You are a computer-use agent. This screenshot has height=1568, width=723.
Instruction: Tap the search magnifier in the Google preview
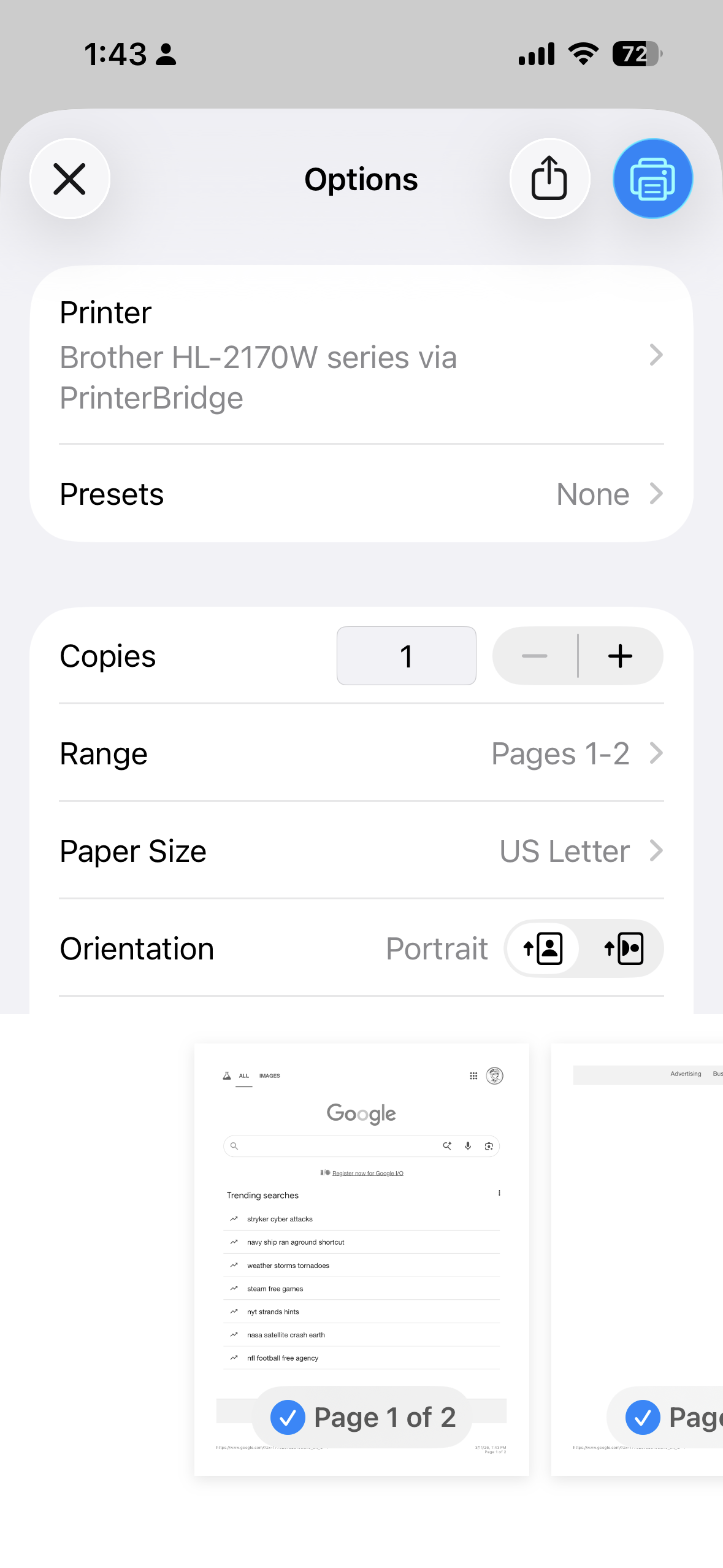pos(234,1145)
